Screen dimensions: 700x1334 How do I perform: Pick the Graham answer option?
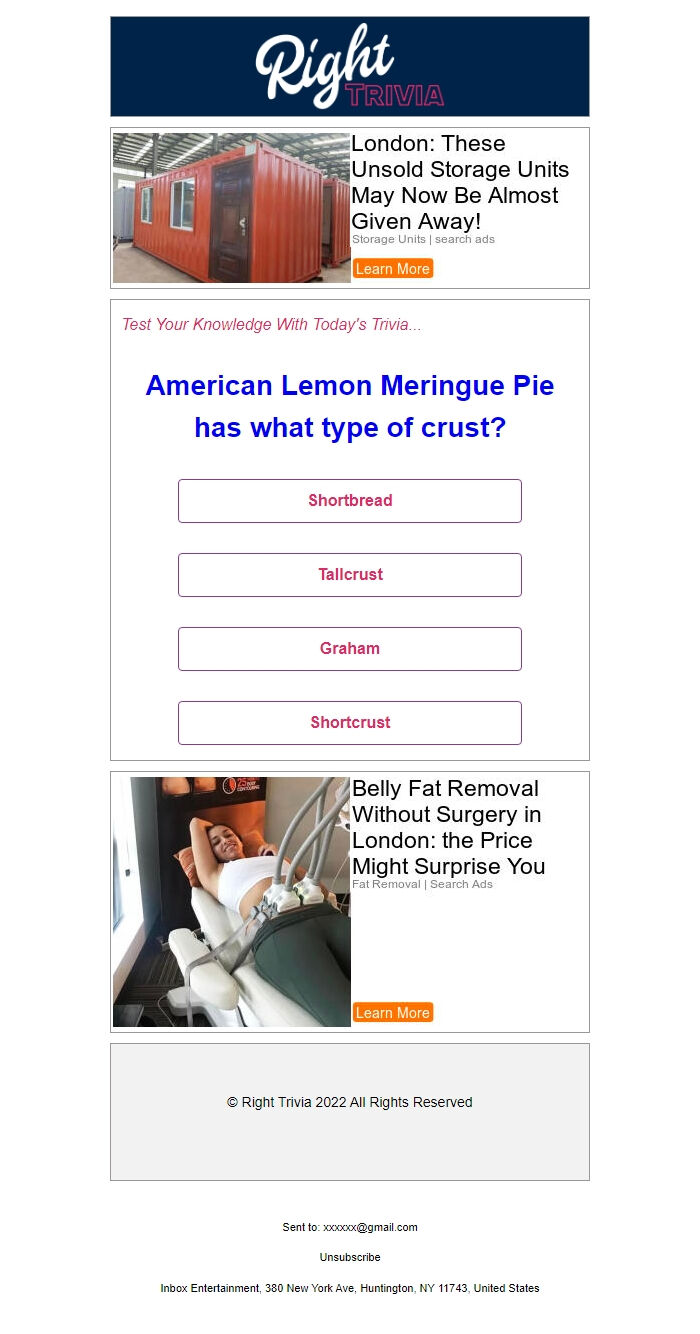pos(350,649)
